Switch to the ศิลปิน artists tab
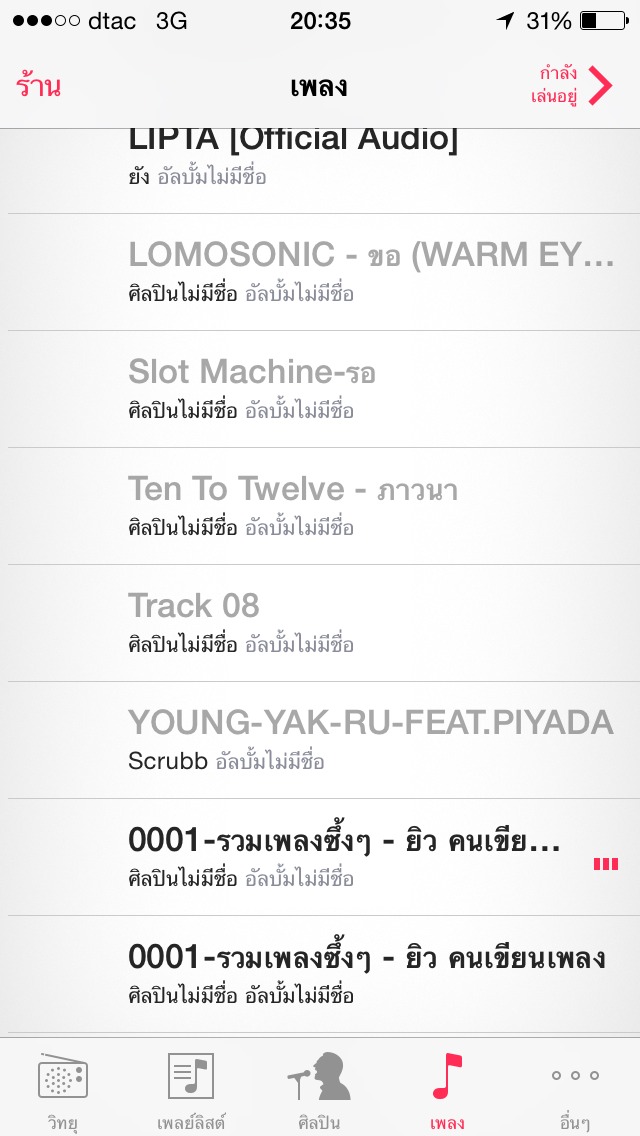640x1136 pixels. click(x=320, y=1090)
